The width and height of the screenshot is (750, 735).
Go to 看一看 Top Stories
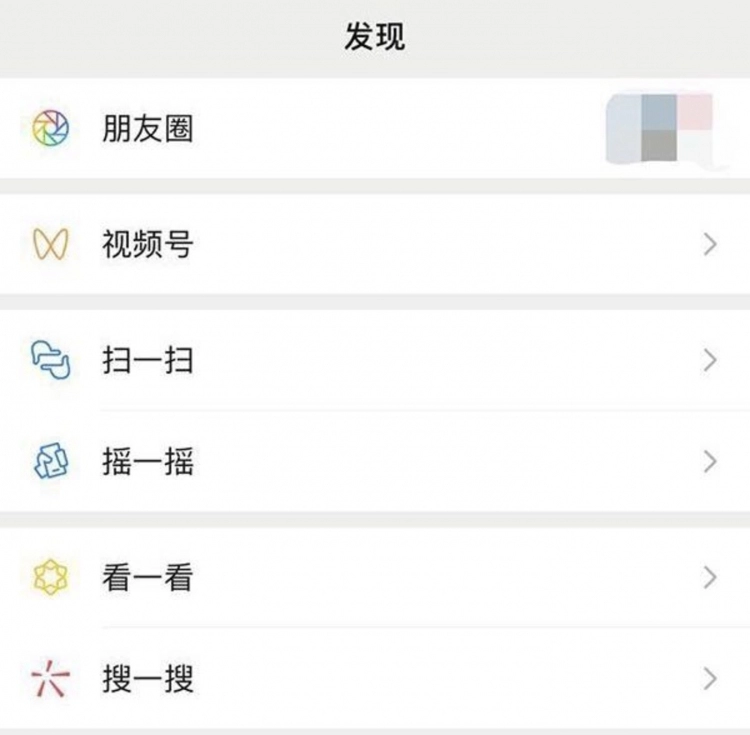[x=147, y=578]
